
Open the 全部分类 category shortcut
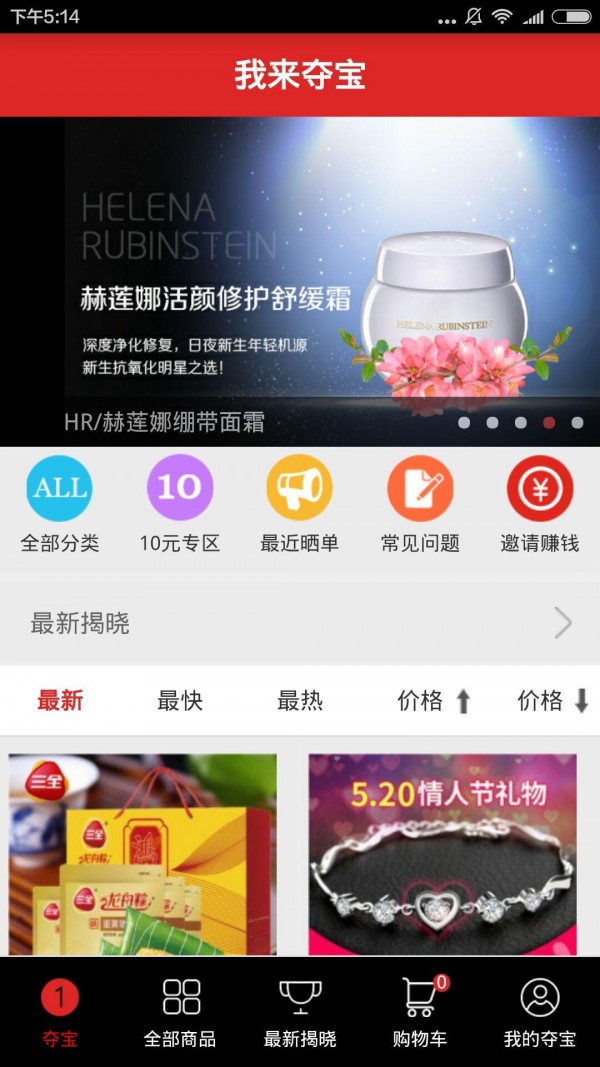[60, 503]
